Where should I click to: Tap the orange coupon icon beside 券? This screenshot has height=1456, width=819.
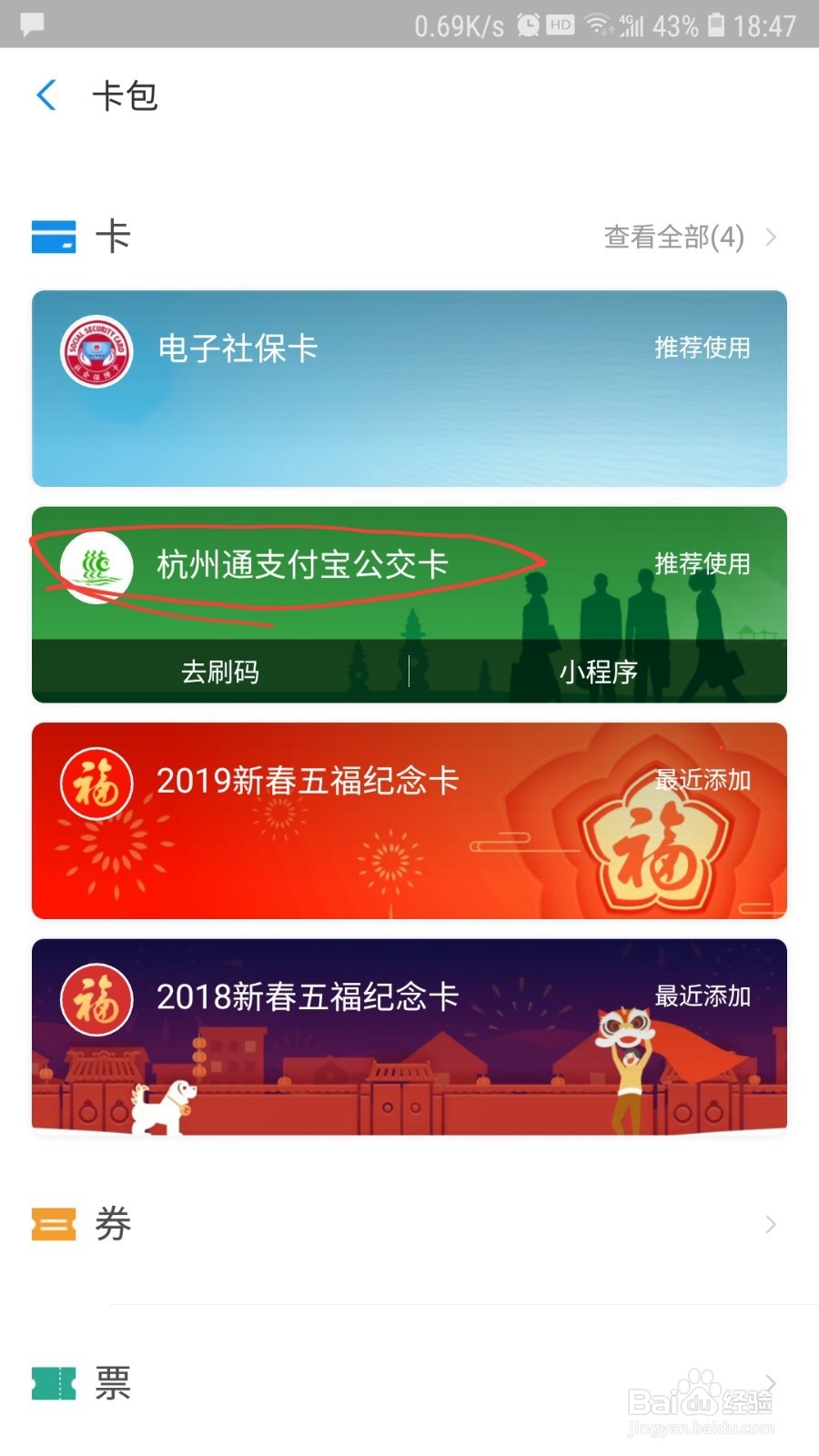coord(53,1225)
